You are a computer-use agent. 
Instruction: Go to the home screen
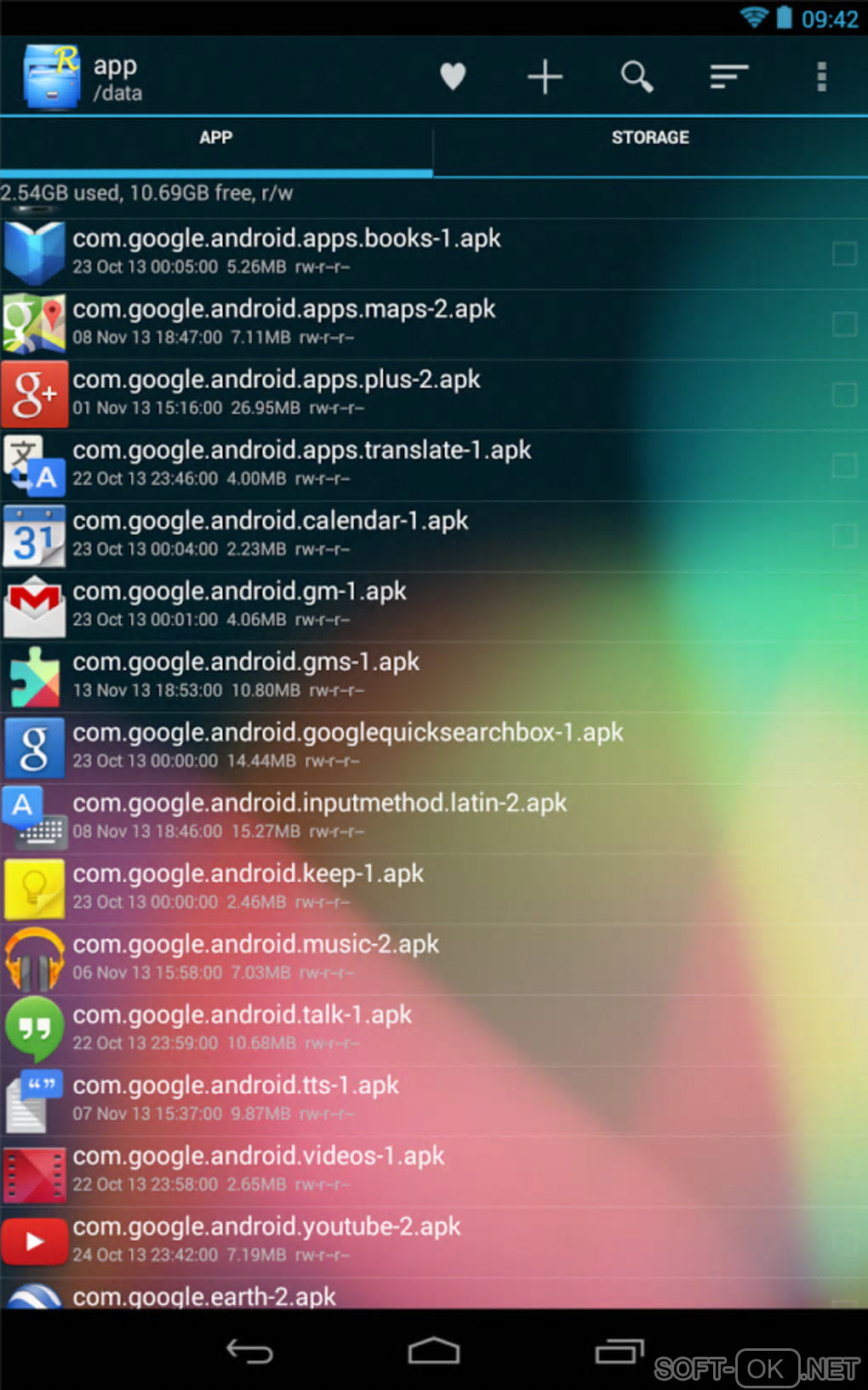(434, 1351)
